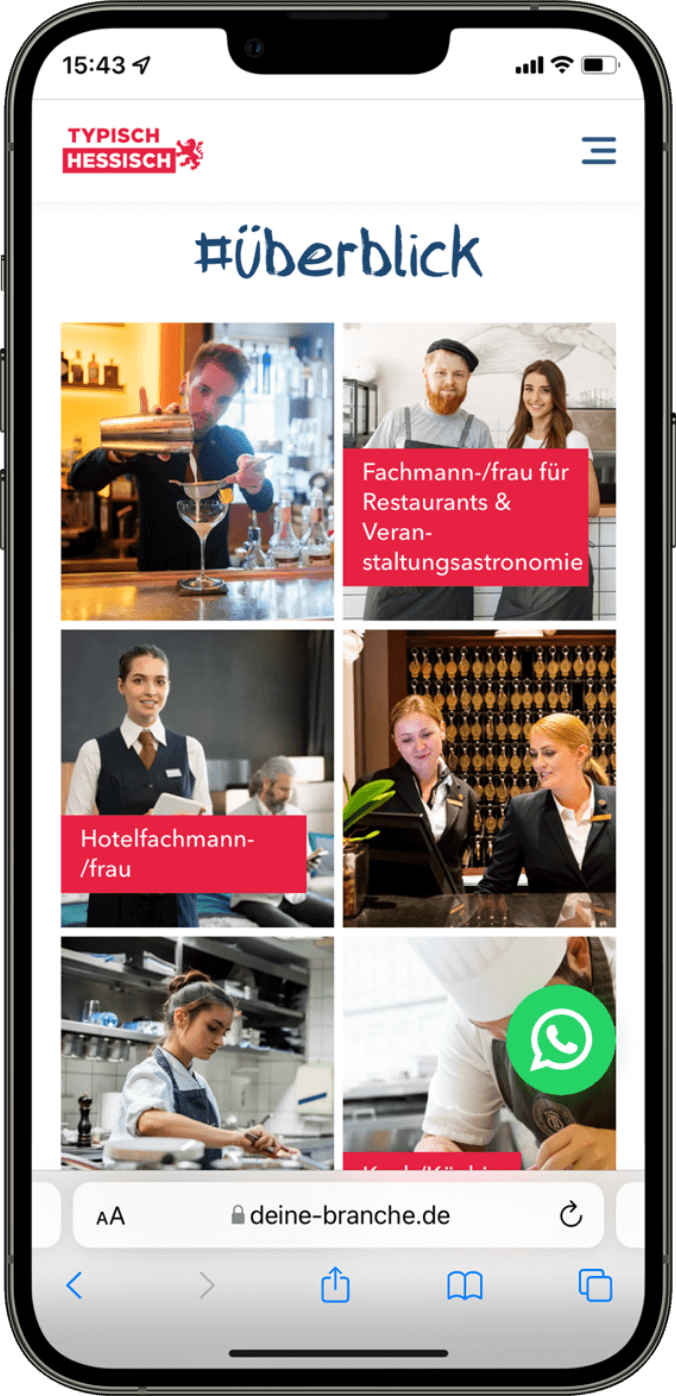Screen dimensions: 676x1396
Task: Reload the page in Safari
Action: pos(570,1215)
